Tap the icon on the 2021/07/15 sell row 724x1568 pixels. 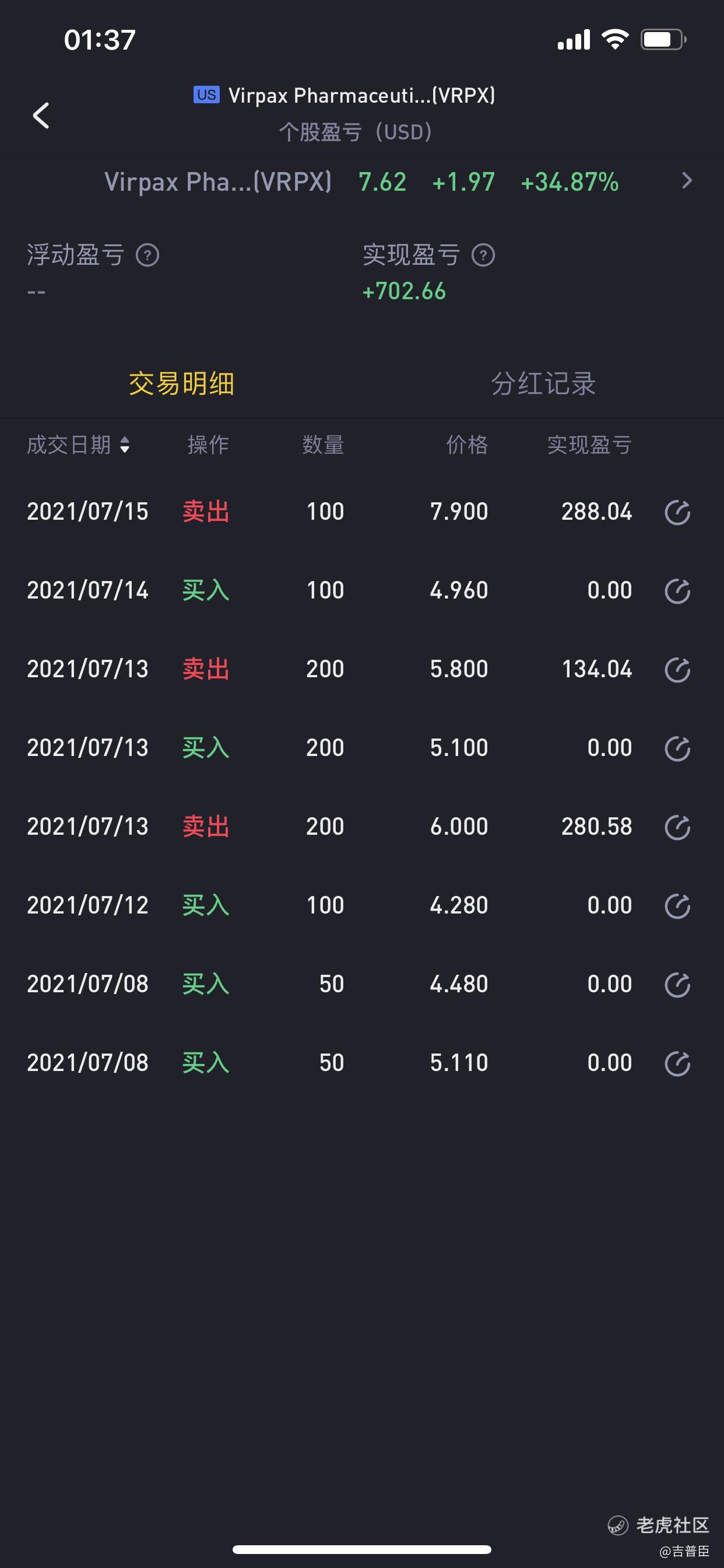click(x=677, y=512)
